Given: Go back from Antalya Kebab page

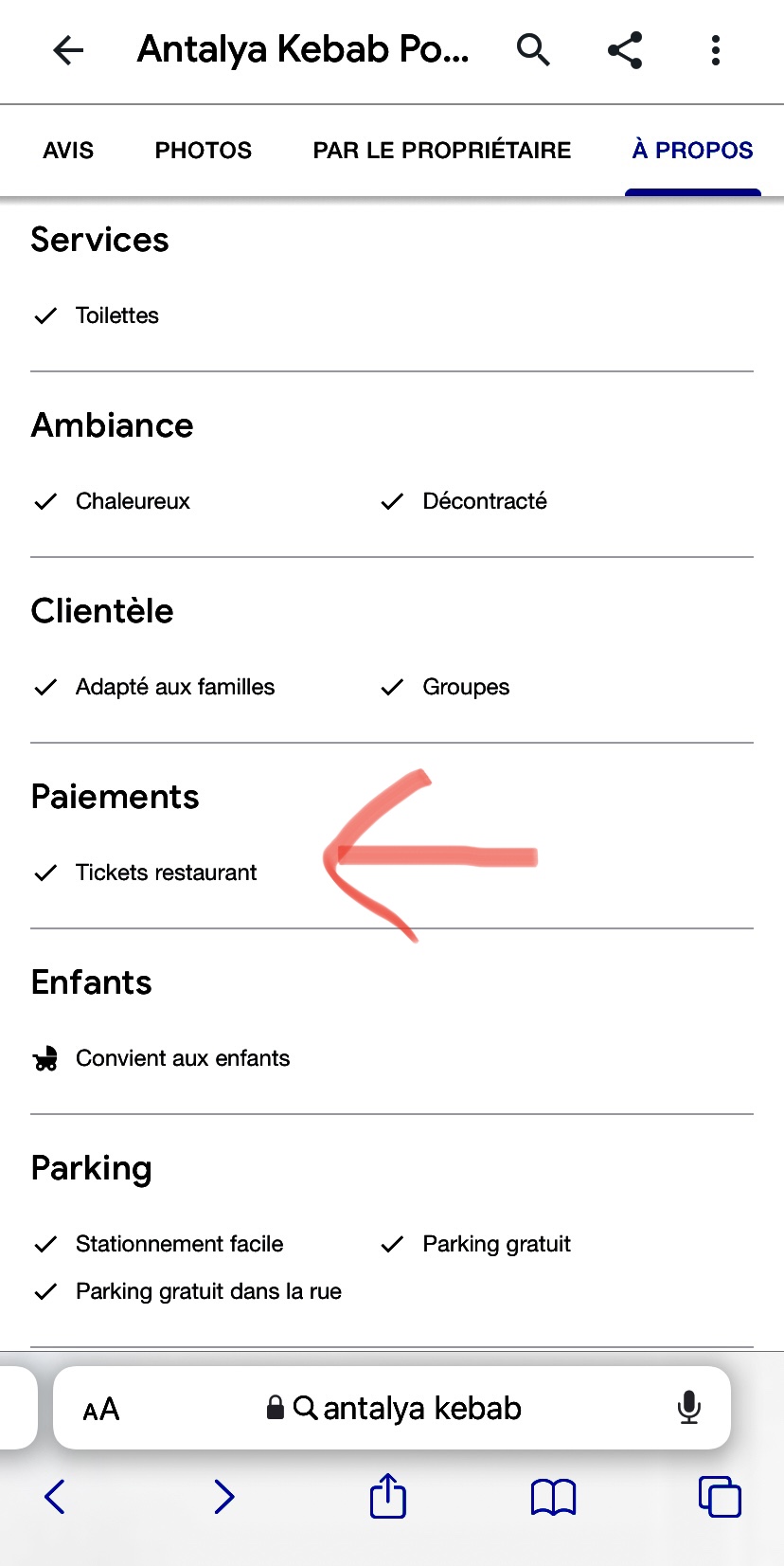Looking at the screenshot, I should click(68, 50).
